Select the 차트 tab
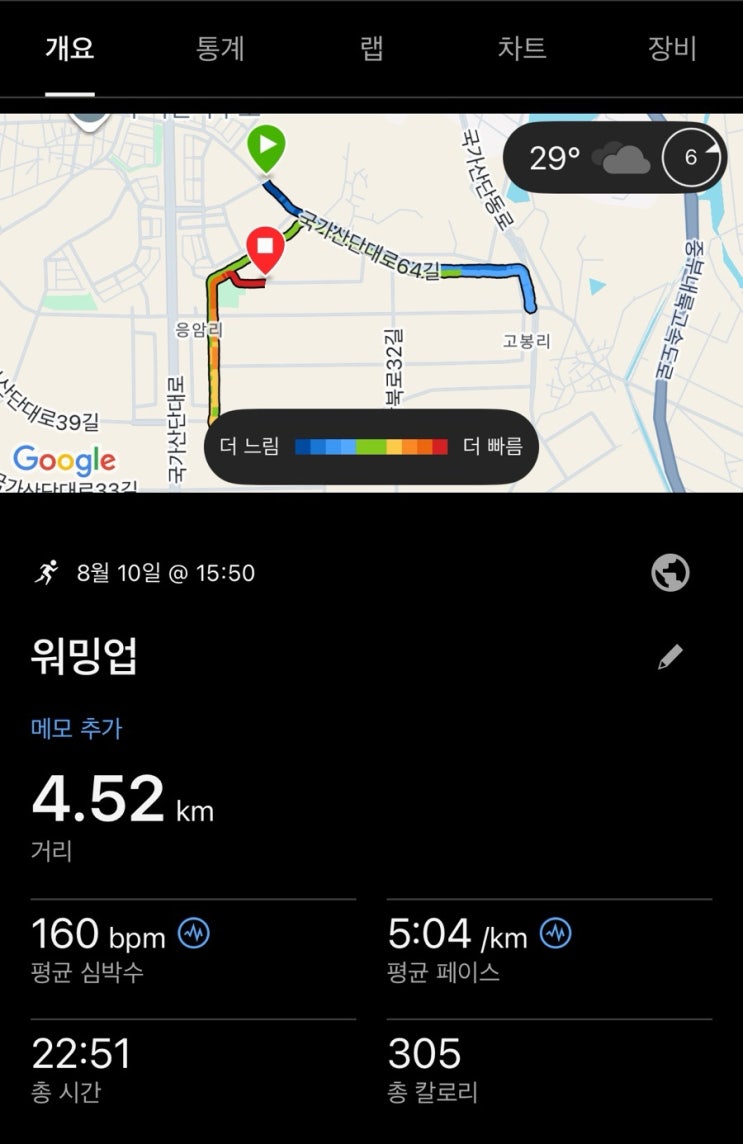 522,48
